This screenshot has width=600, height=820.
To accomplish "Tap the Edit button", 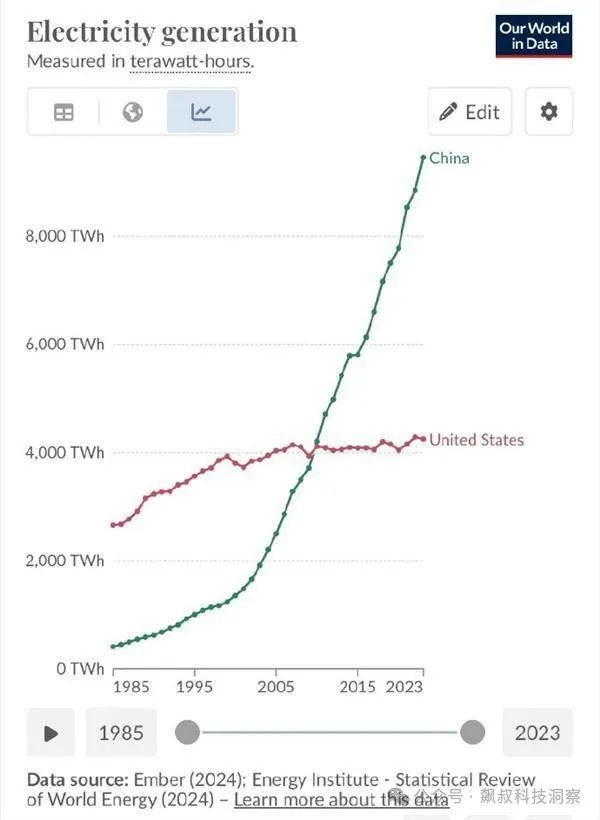I will [470, 112].
